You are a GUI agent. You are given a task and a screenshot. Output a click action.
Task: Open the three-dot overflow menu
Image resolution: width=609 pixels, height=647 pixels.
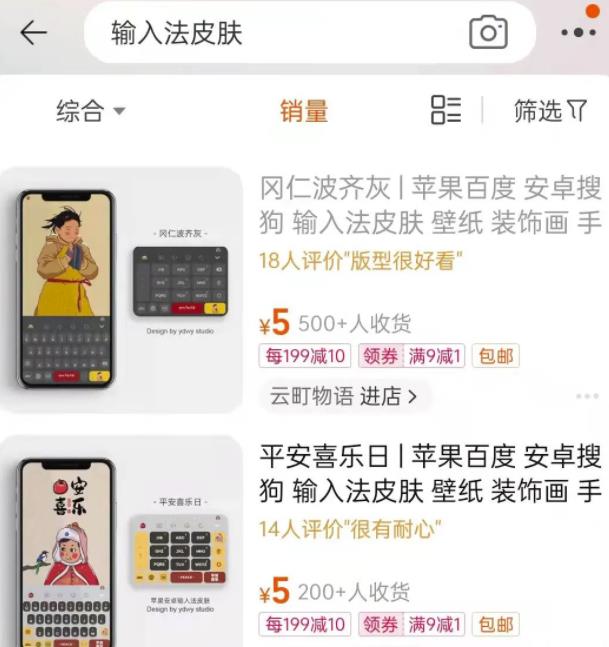point(578,33)
